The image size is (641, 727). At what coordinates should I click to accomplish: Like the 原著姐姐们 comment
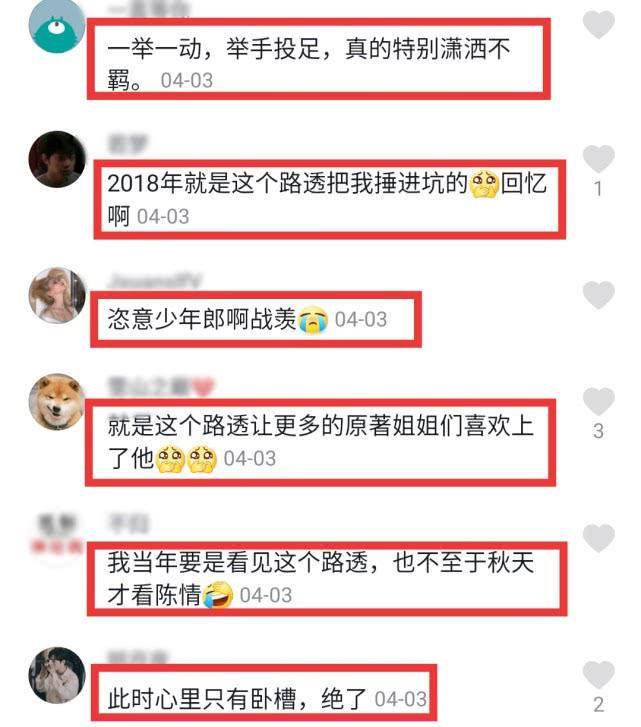(x=598, y=402)
